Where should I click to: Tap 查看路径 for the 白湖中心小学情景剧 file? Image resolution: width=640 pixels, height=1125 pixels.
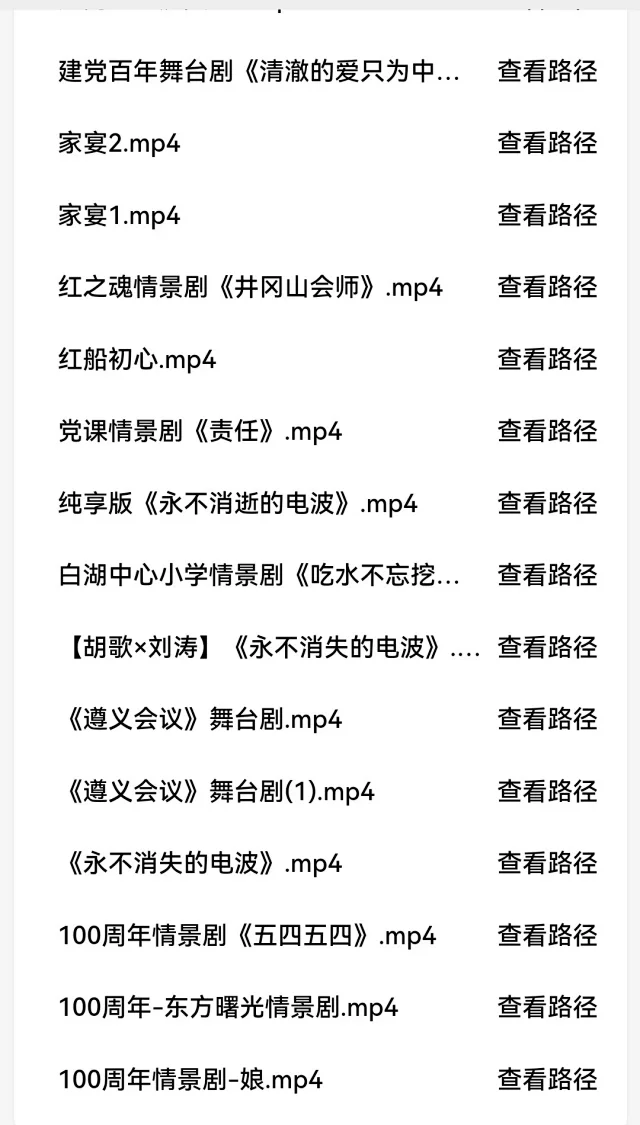[547, 575]
